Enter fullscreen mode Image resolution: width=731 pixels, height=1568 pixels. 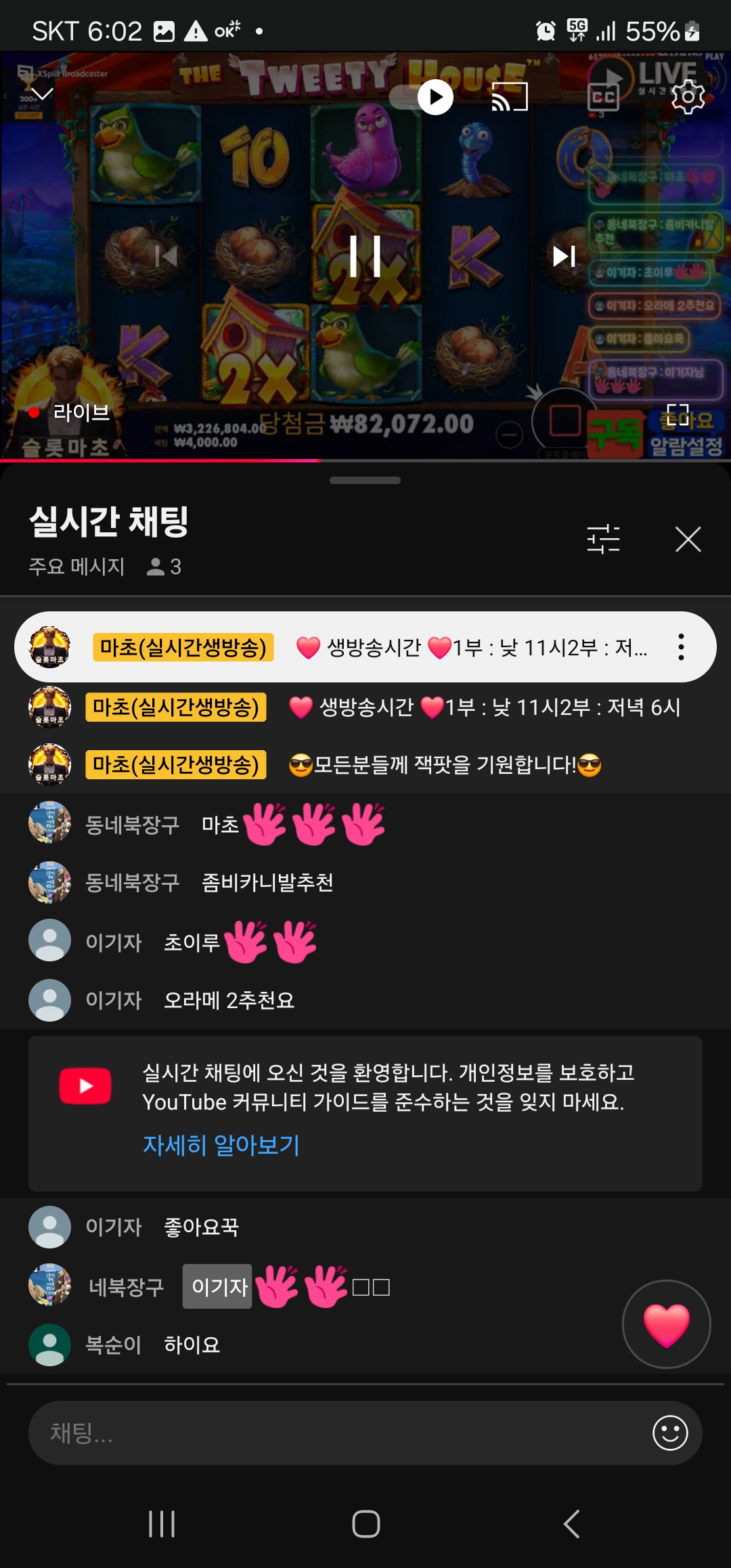click(678, 414)
